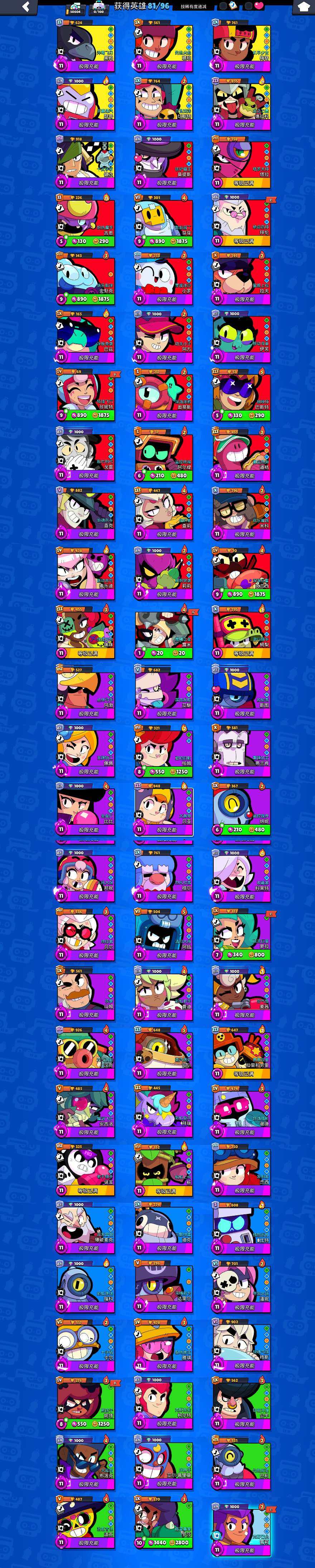Change the sort order by rarity

(x=193, y=7)
